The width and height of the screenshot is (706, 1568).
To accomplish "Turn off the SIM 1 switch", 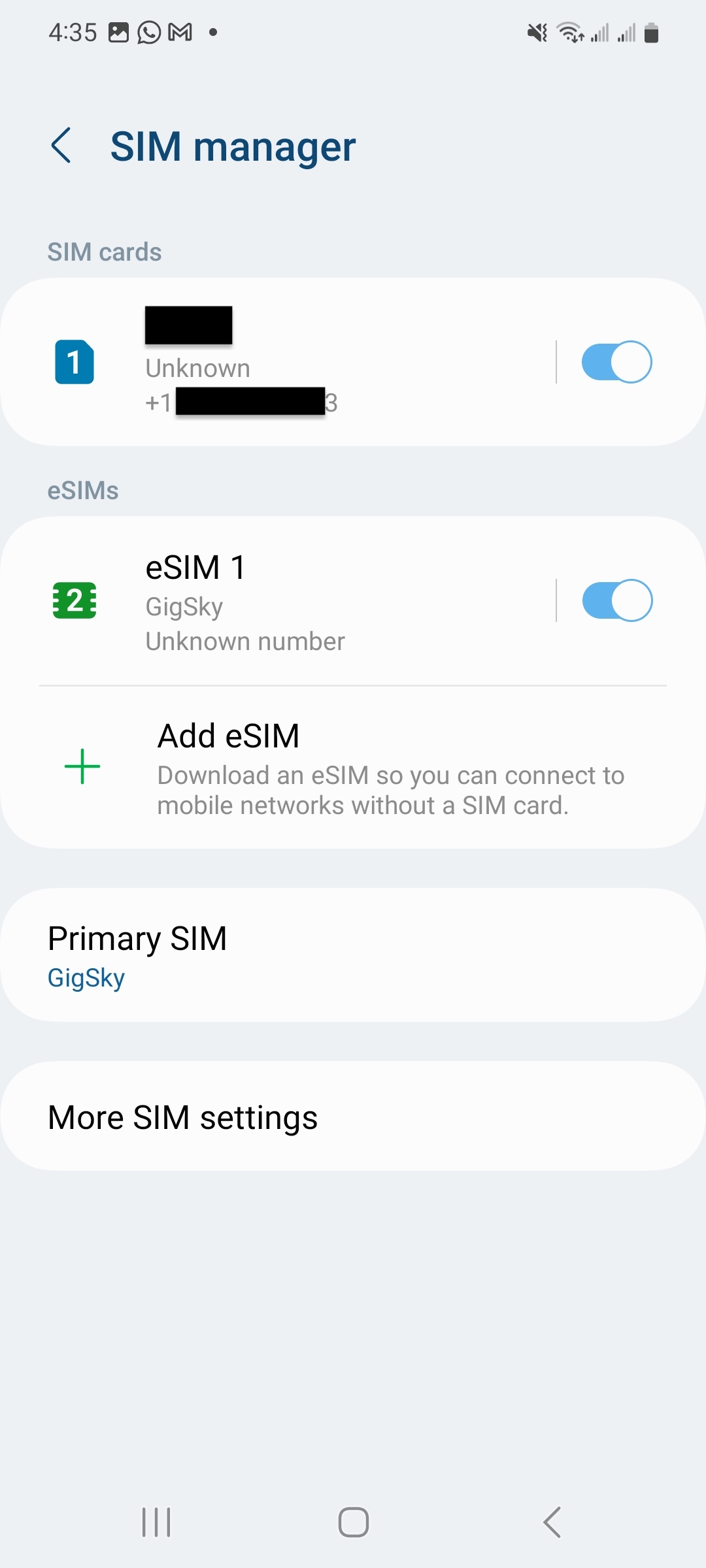I will 616,362.
